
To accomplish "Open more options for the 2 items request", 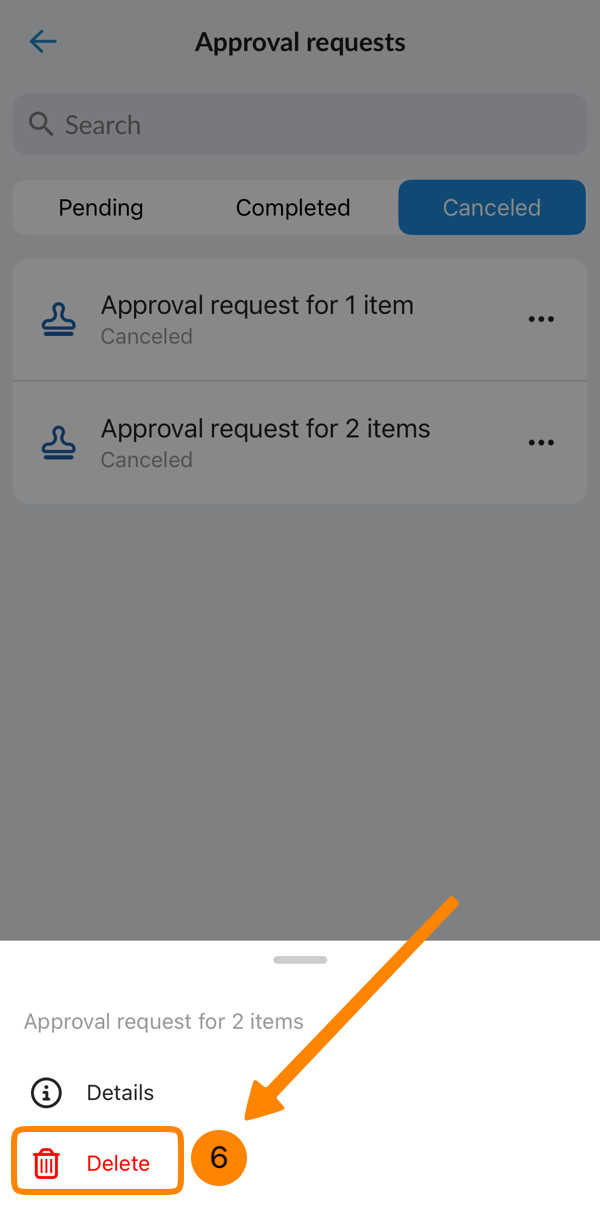I will [x=541, y=442].
